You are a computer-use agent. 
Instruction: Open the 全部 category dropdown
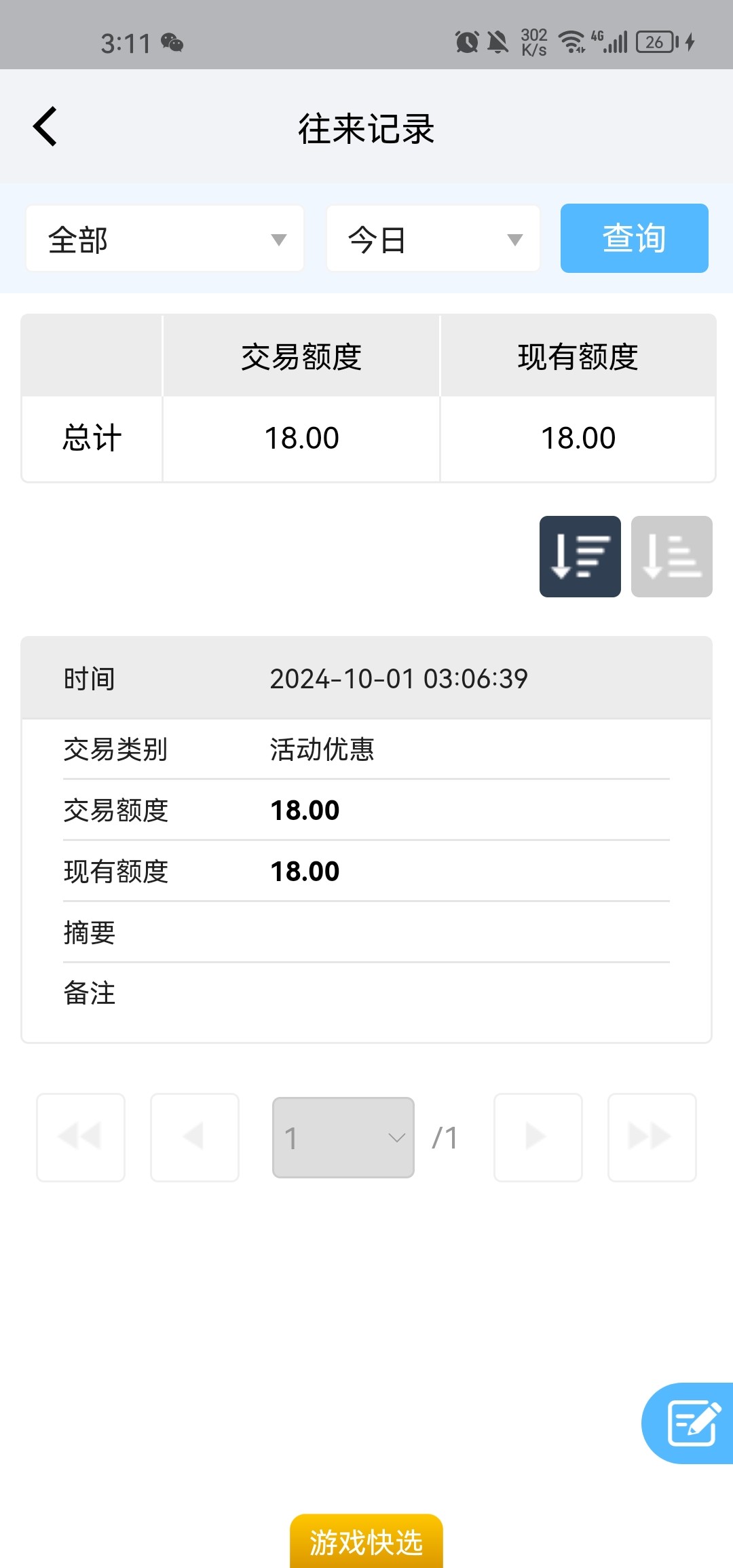point(165,239)
